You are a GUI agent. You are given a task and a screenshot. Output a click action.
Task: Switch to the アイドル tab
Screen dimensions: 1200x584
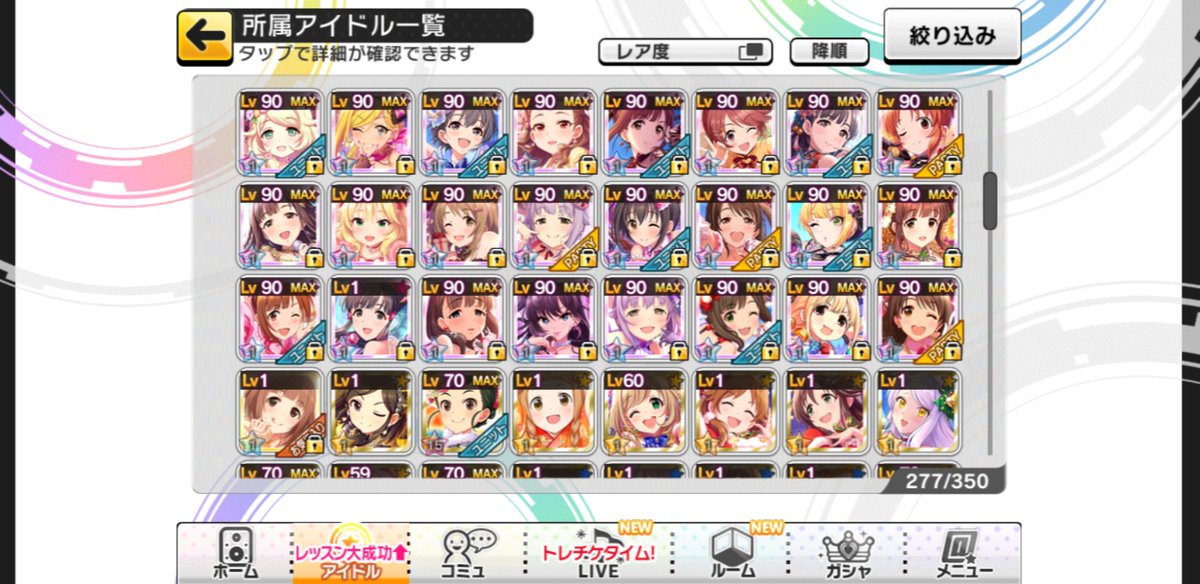coord(351,553)
